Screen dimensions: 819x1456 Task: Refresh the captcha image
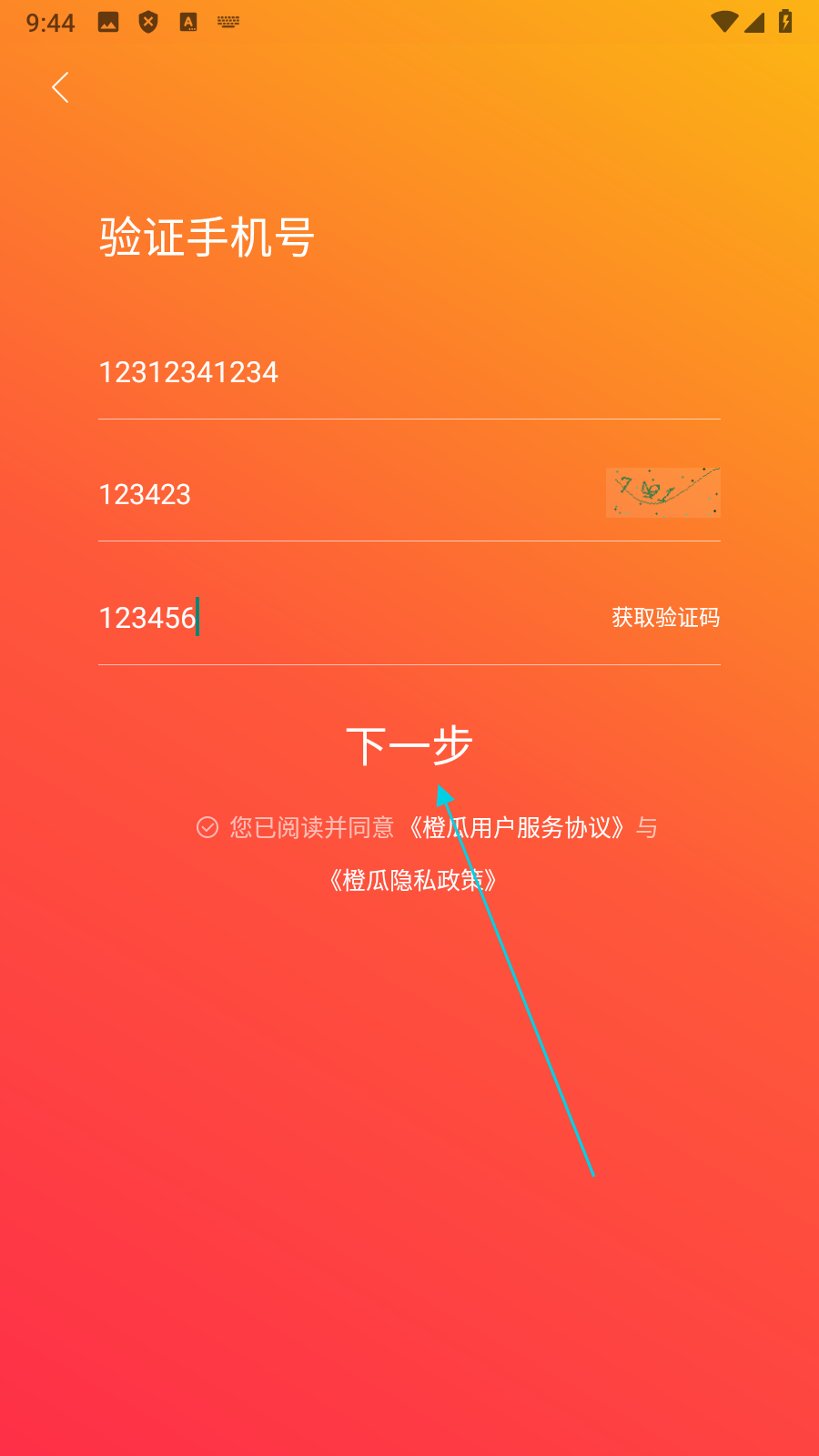[662, 492]
